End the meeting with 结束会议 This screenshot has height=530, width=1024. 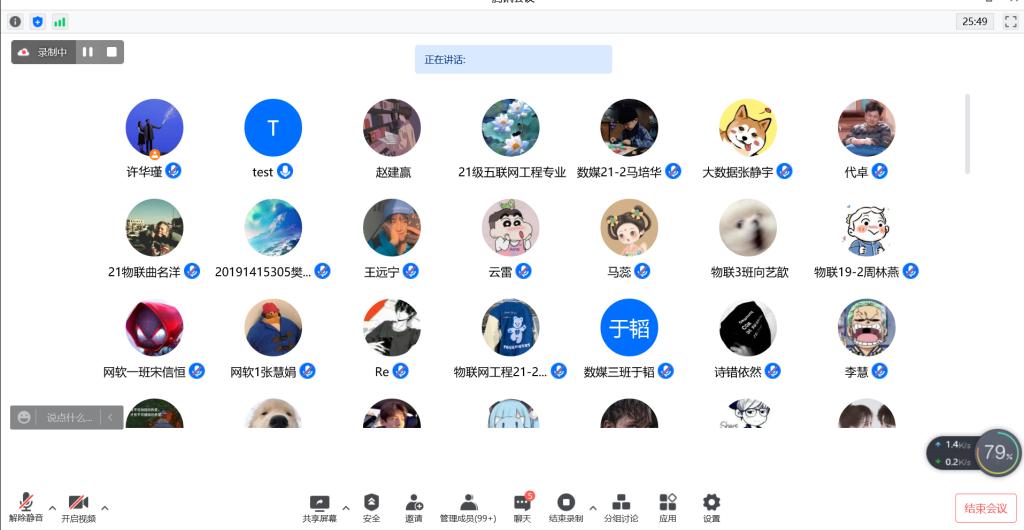[985, 508]
